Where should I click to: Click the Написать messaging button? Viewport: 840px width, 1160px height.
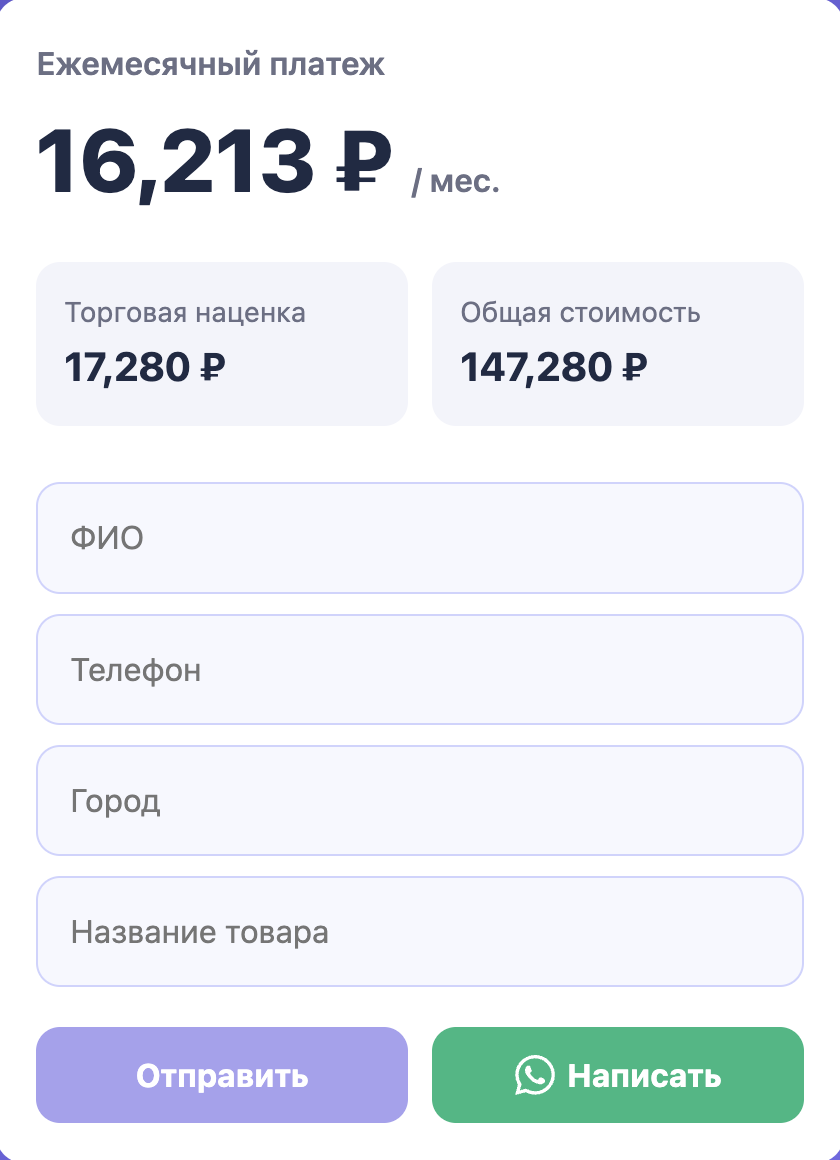point(617,1074)
